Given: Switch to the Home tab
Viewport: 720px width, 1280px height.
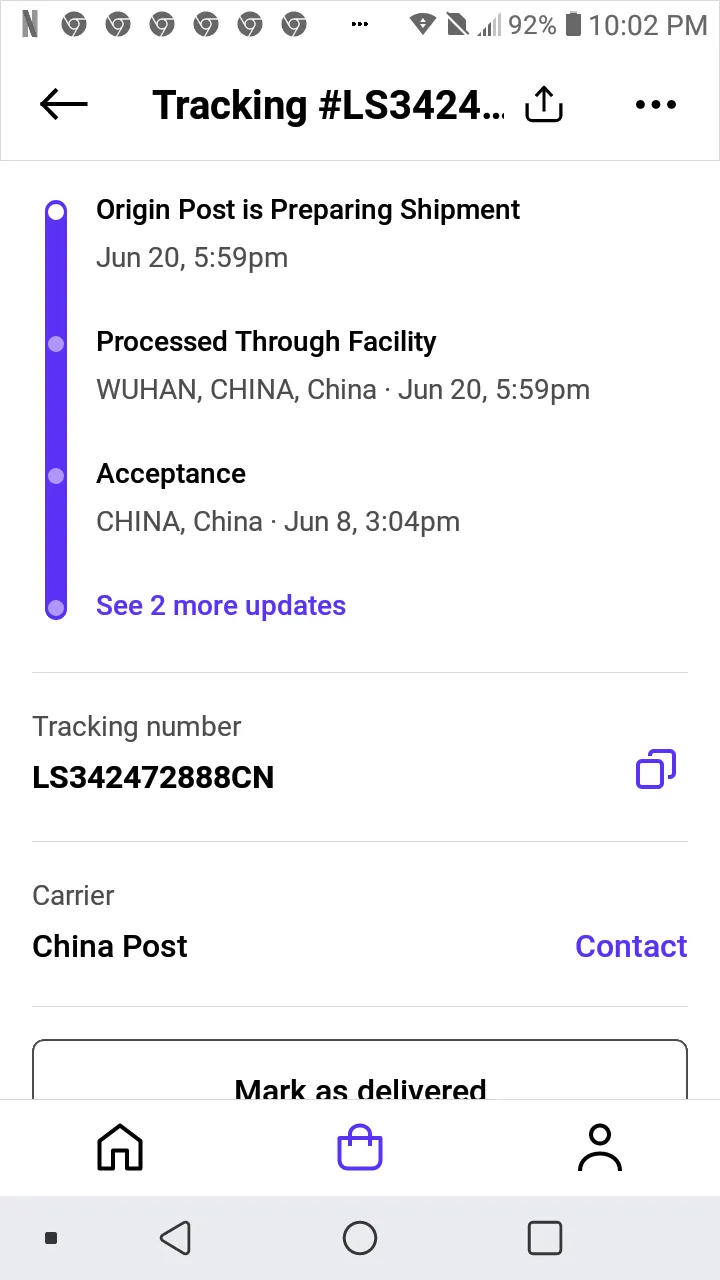Looking at the screenshot, I should pos(120,1147).
